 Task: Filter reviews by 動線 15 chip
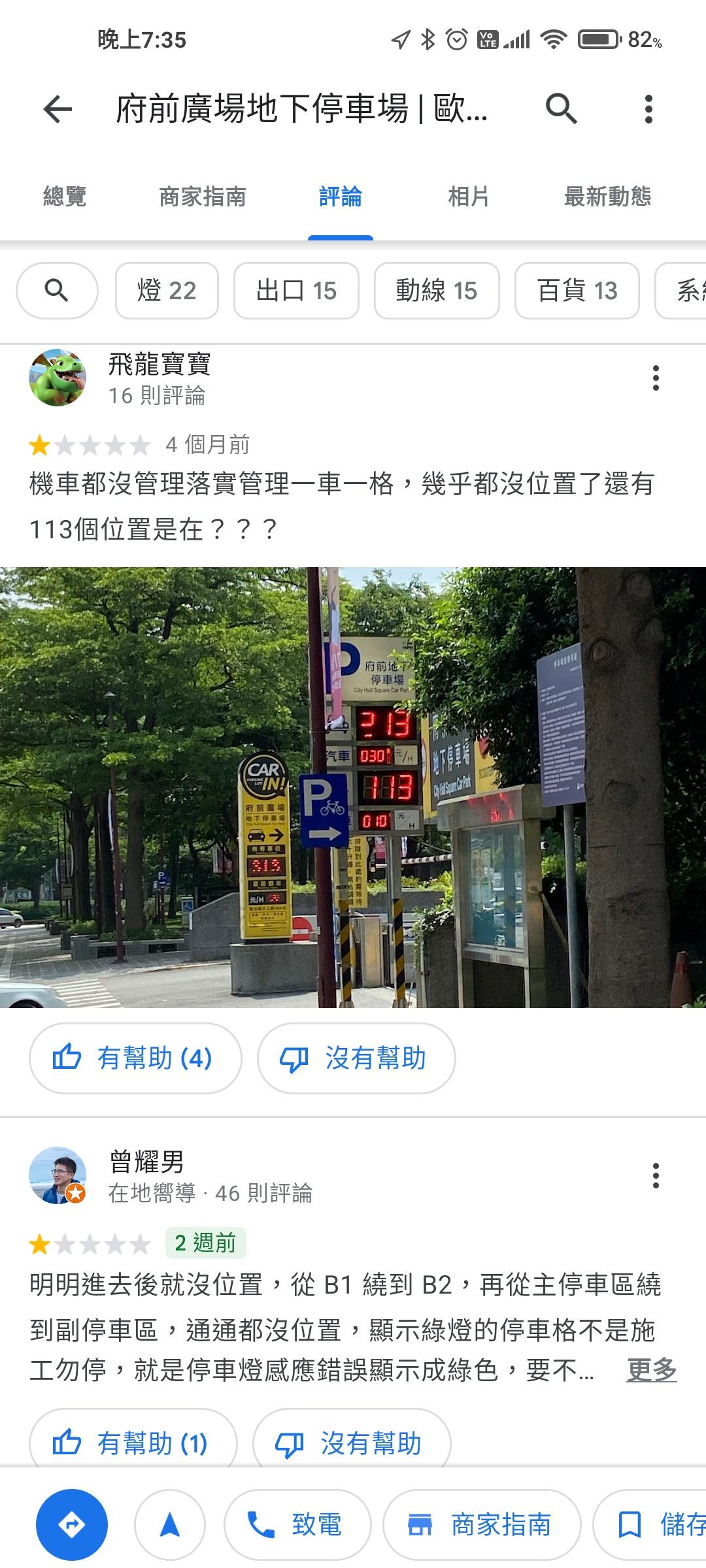click(x=436, y=290)
